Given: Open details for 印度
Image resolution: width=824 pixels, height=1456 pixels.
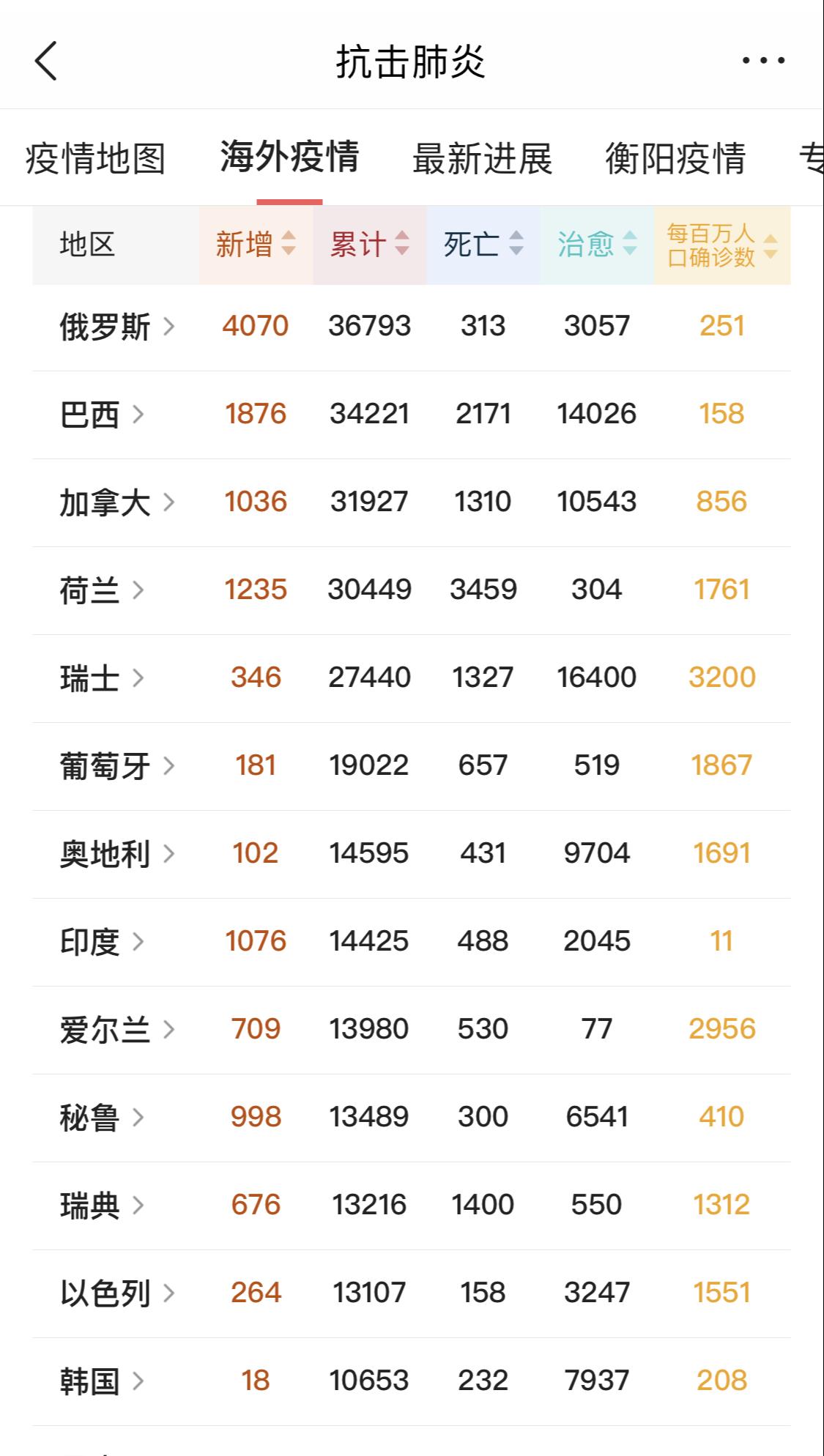Looking at the screenshot, I should tap(102, 942).
